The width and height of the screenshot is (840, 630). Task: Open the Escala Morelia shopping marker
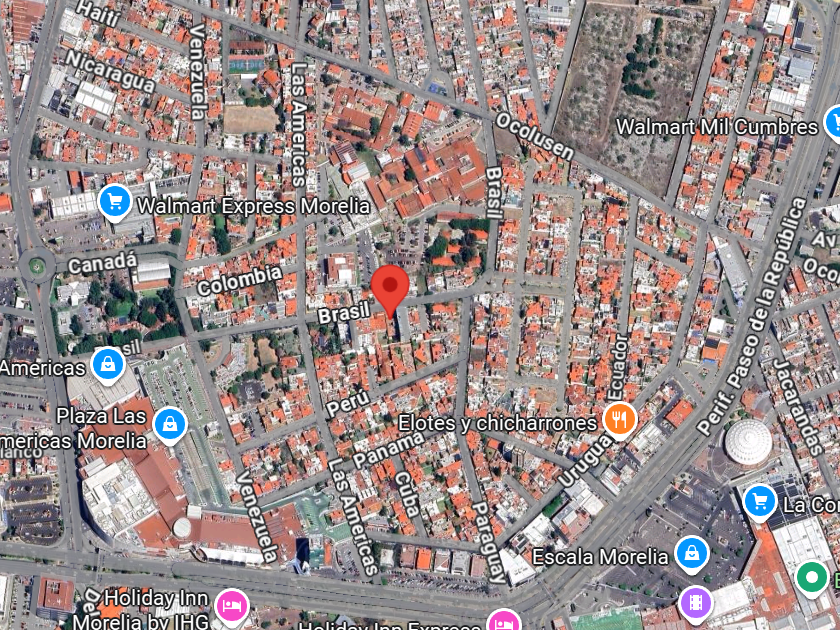tap(690, 552)
